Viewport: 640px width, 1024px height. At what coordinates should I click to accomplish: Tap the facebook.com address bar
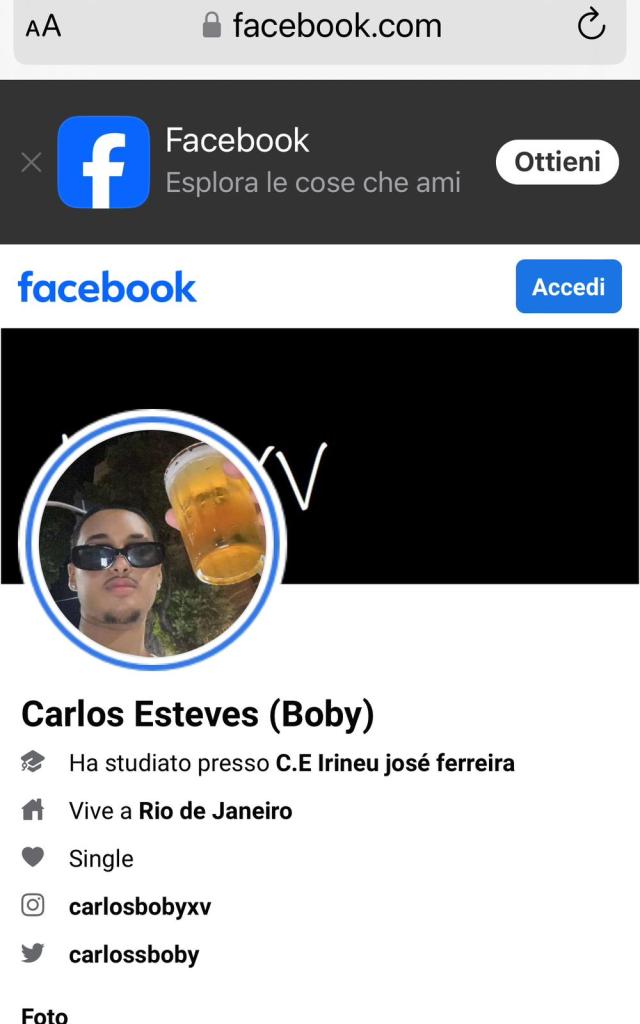click(x=322, y=26)
